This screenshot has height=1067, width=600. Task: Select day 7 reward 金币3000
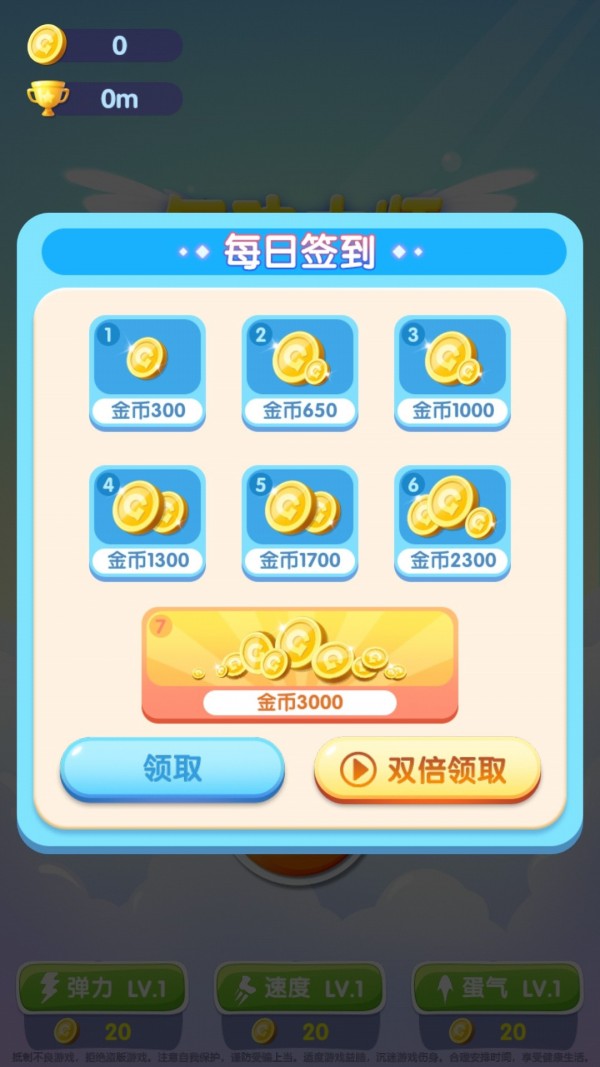300,664
